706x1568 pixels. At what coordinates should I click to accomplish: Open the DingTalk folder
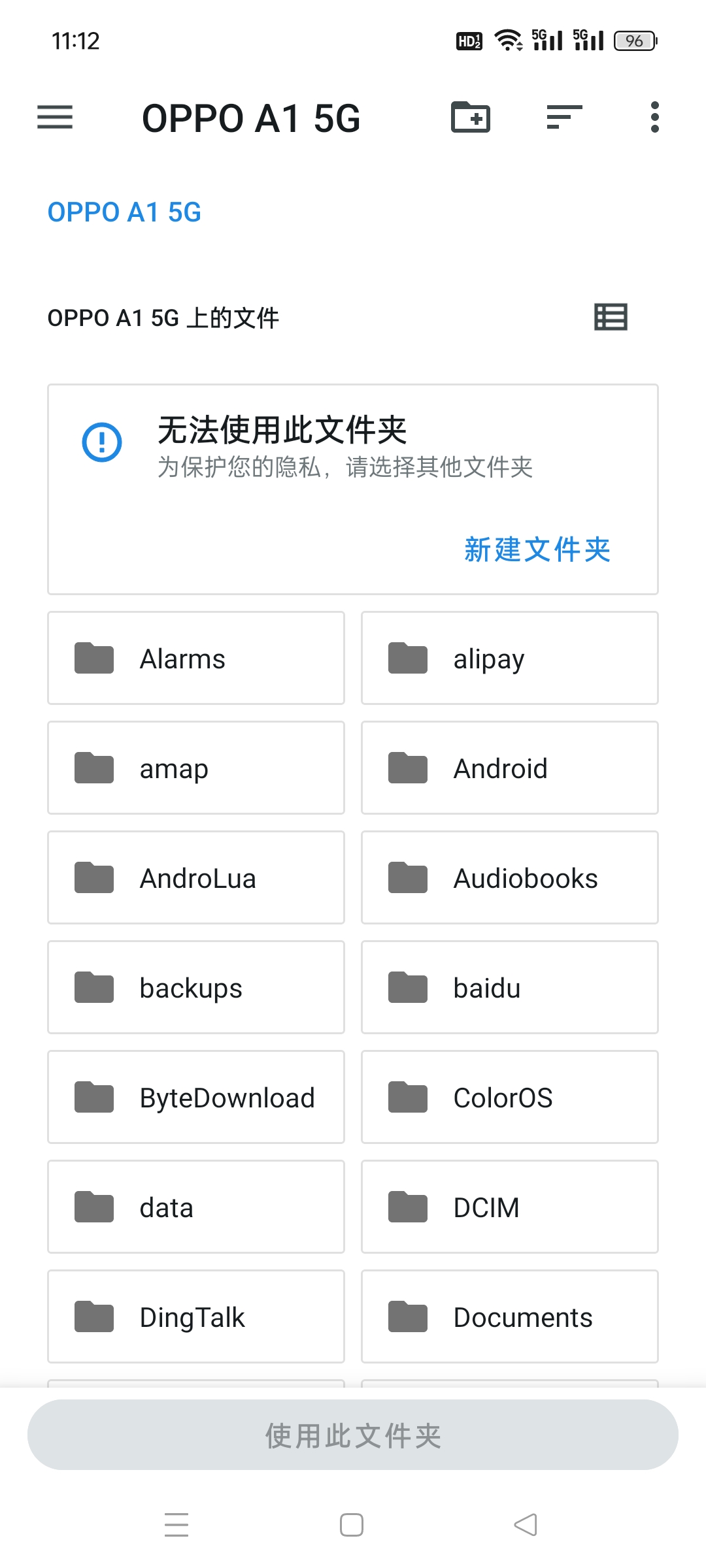click(196, 1316)
